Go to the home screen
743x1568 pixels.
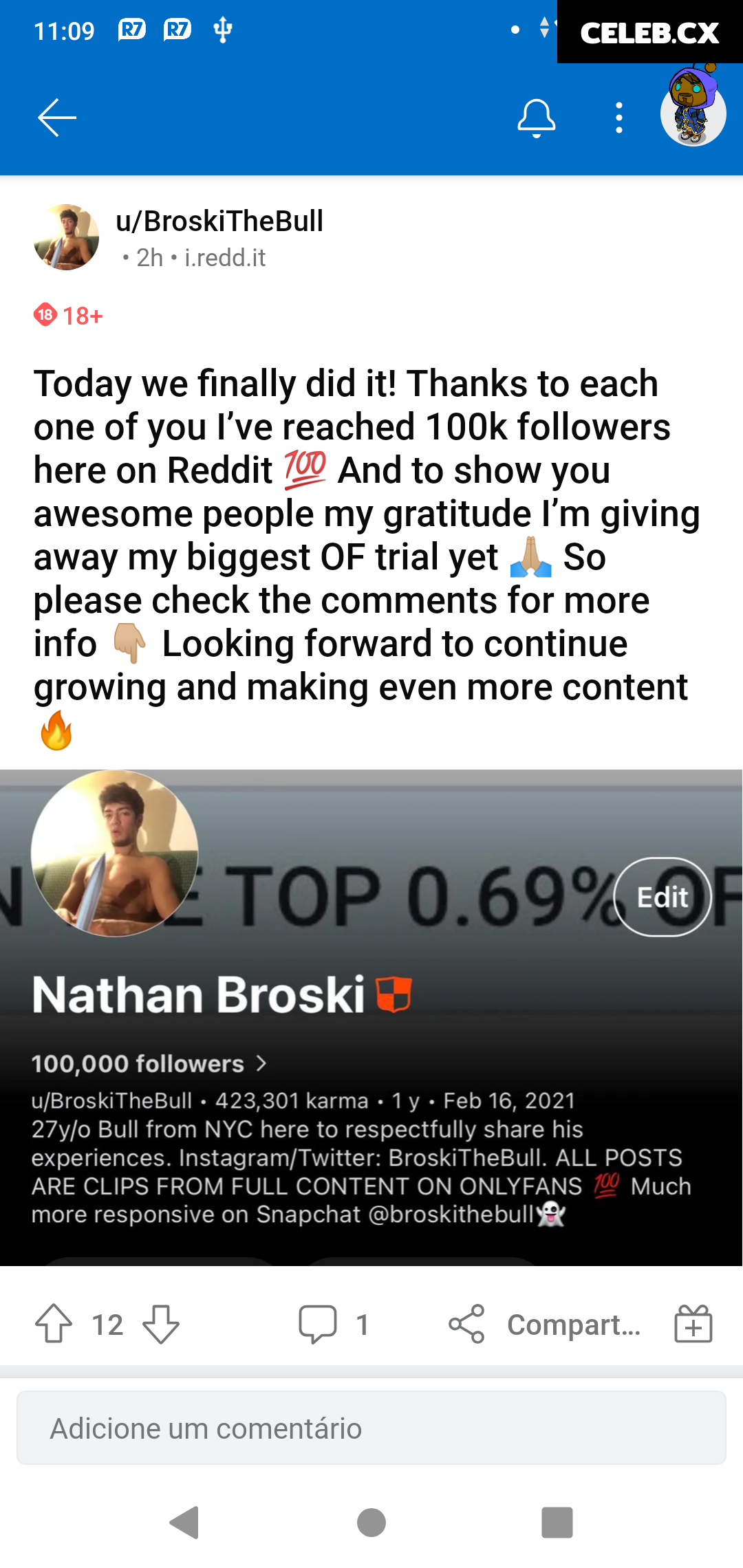click(371, 1523)
